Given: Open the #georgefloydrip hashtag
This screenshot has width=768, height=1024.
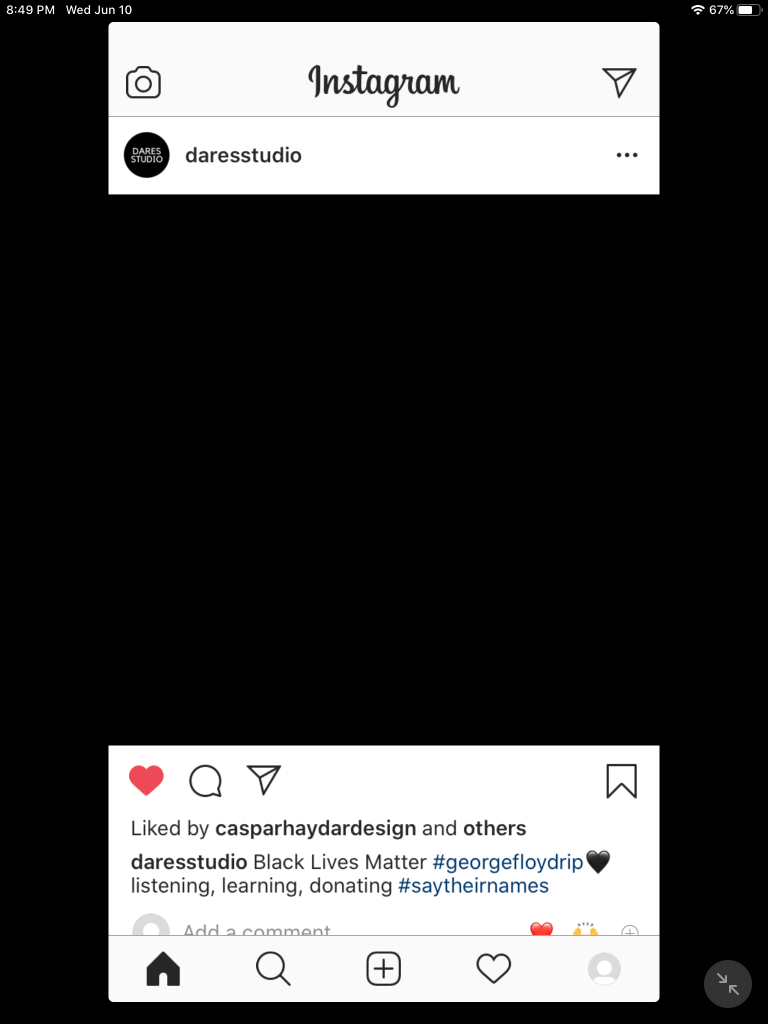Looking at the screenshot, I should pyautogui.click(x=507, y=861).
